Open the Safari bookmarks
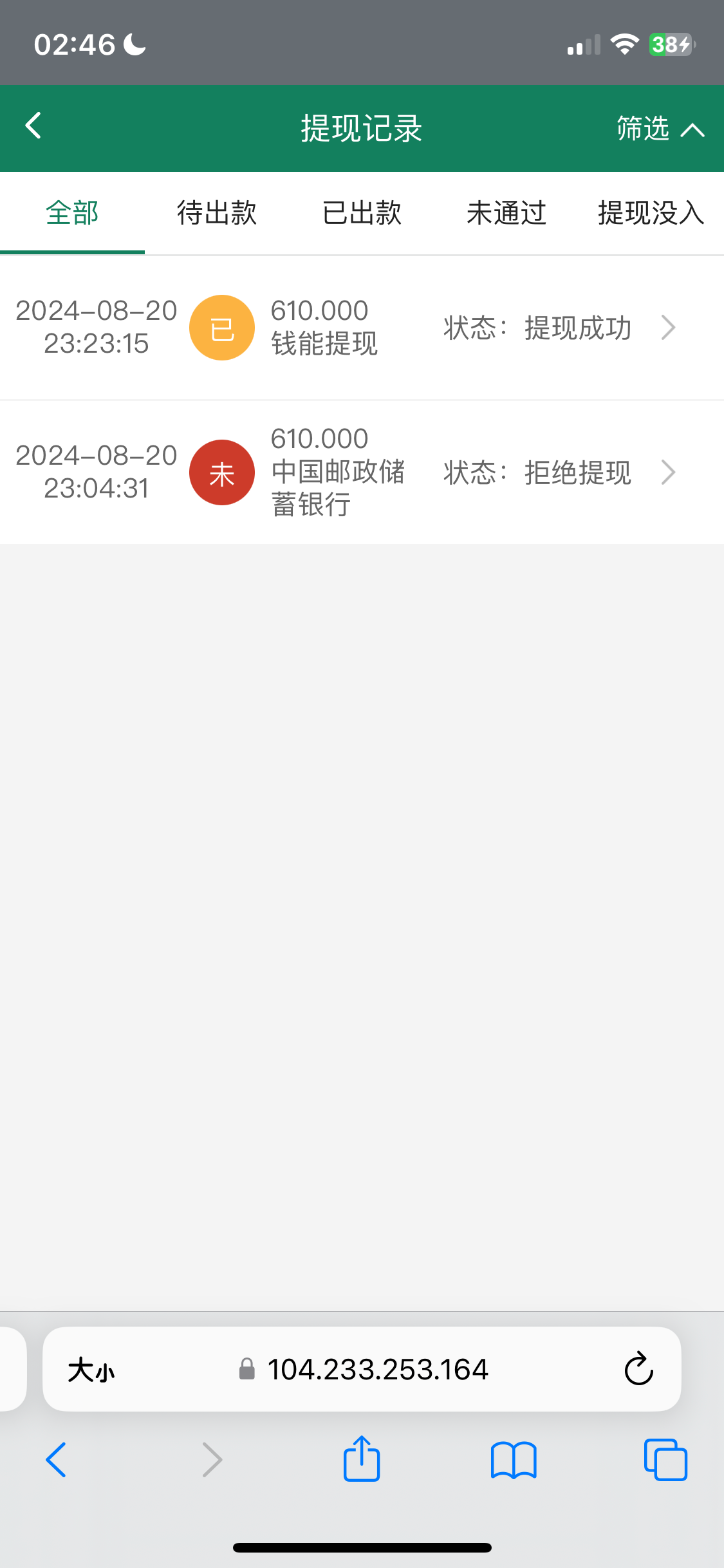Image resolution: width=724 pixels, height=1568 pixels. tap(513, 1459)
